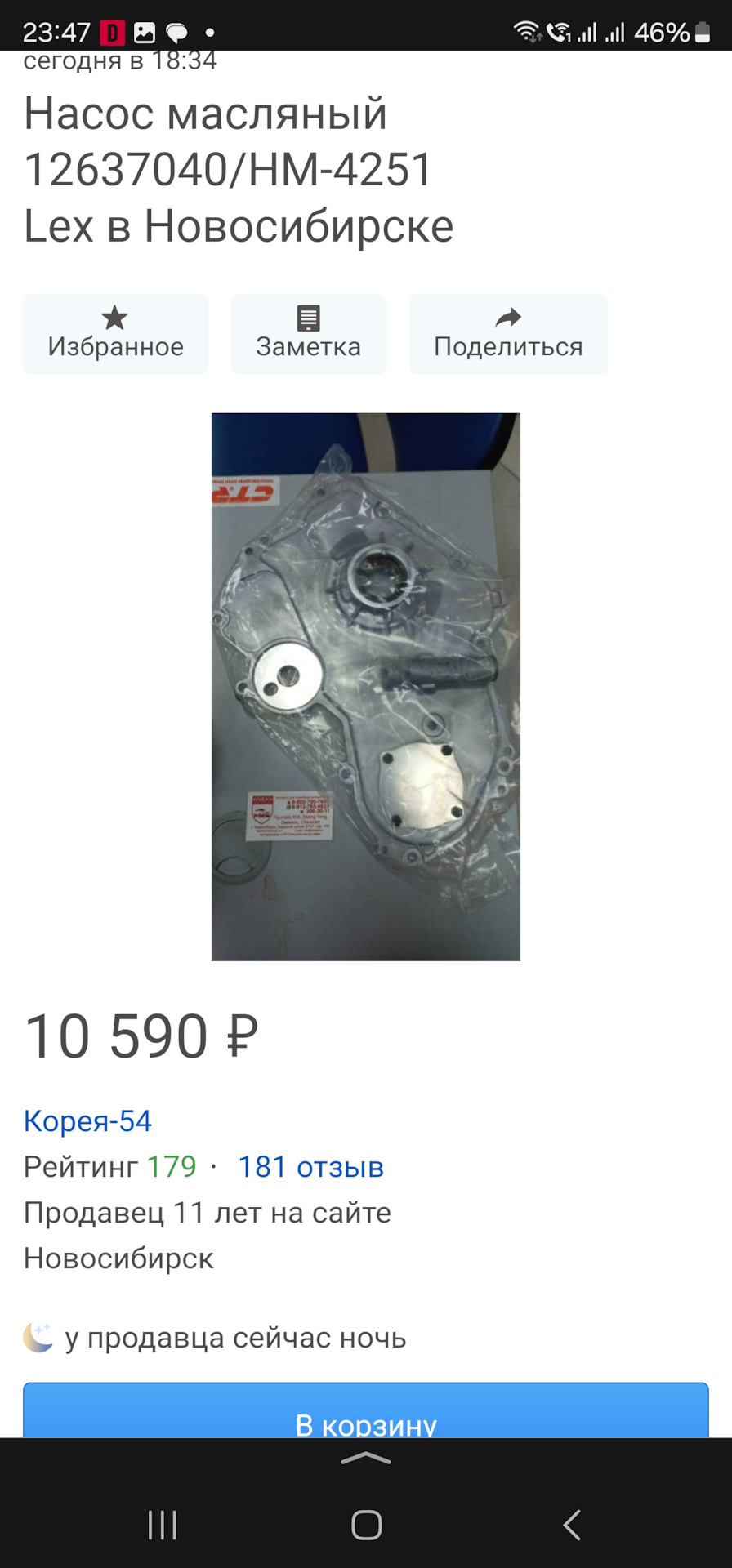Share listing via Поделиться
The width and height of the screenshot is (732, 1568).
[x=508, y=334]
